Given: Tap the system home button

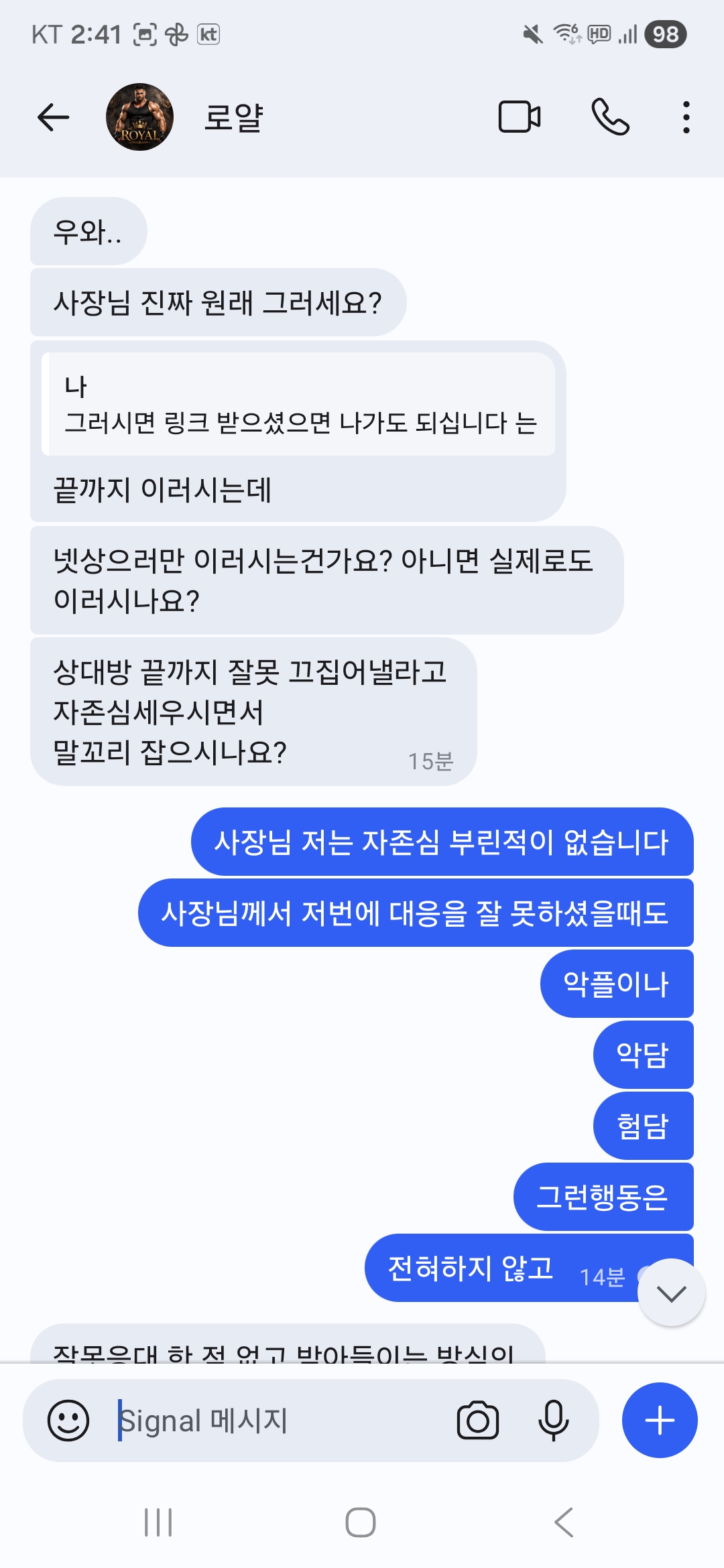Looking at the screenshot, I should [361, 1522].
